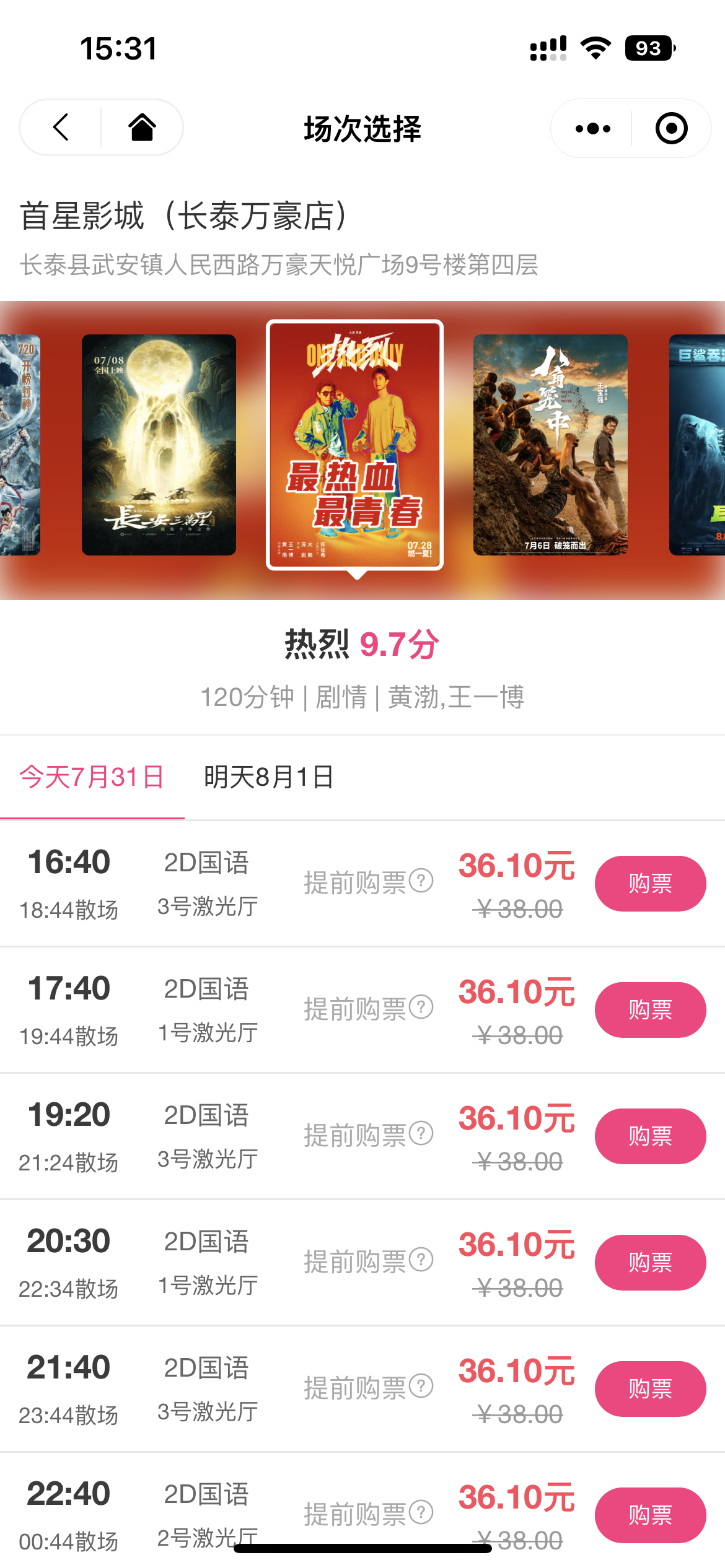Return to the mini program home

click(142, 128)
